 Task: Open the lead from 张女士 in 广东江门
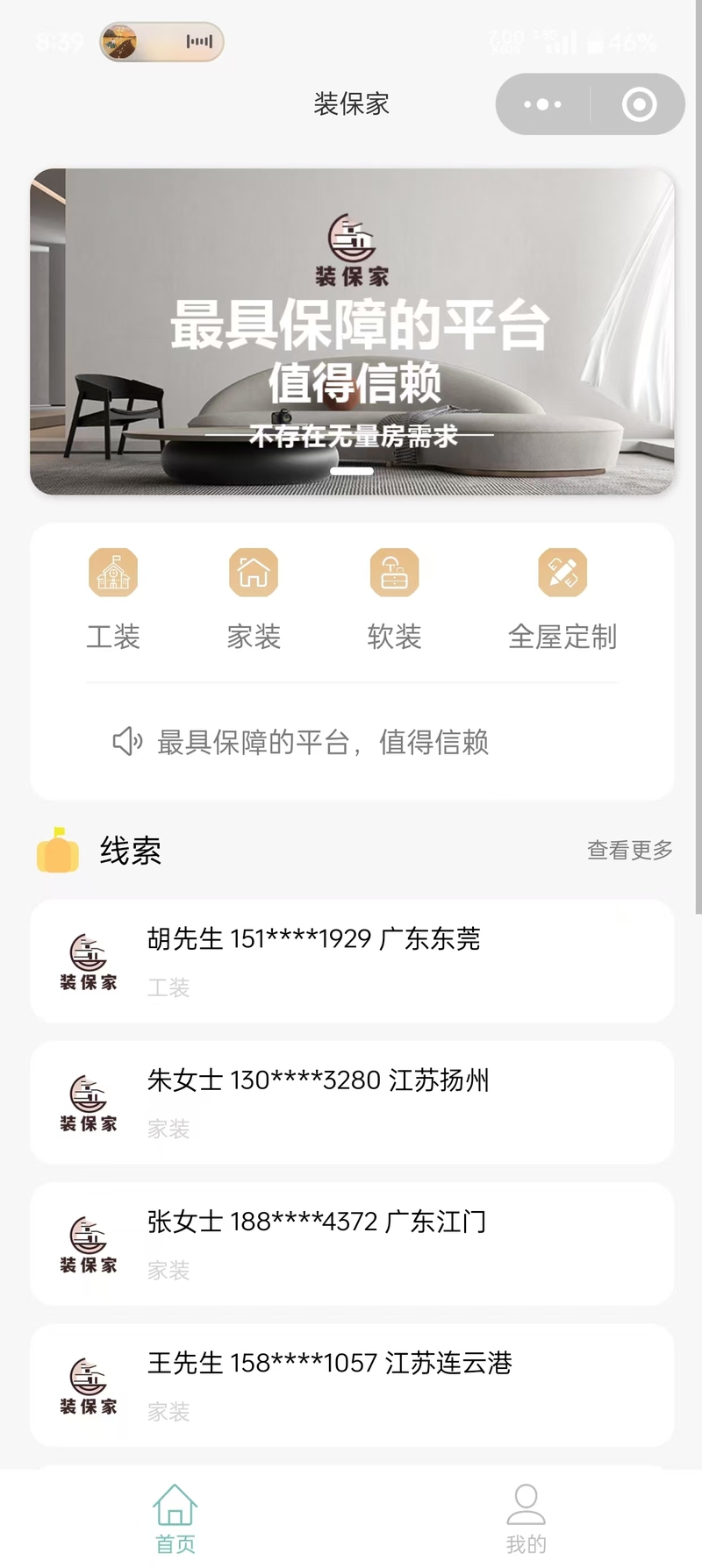point(352,1244)
